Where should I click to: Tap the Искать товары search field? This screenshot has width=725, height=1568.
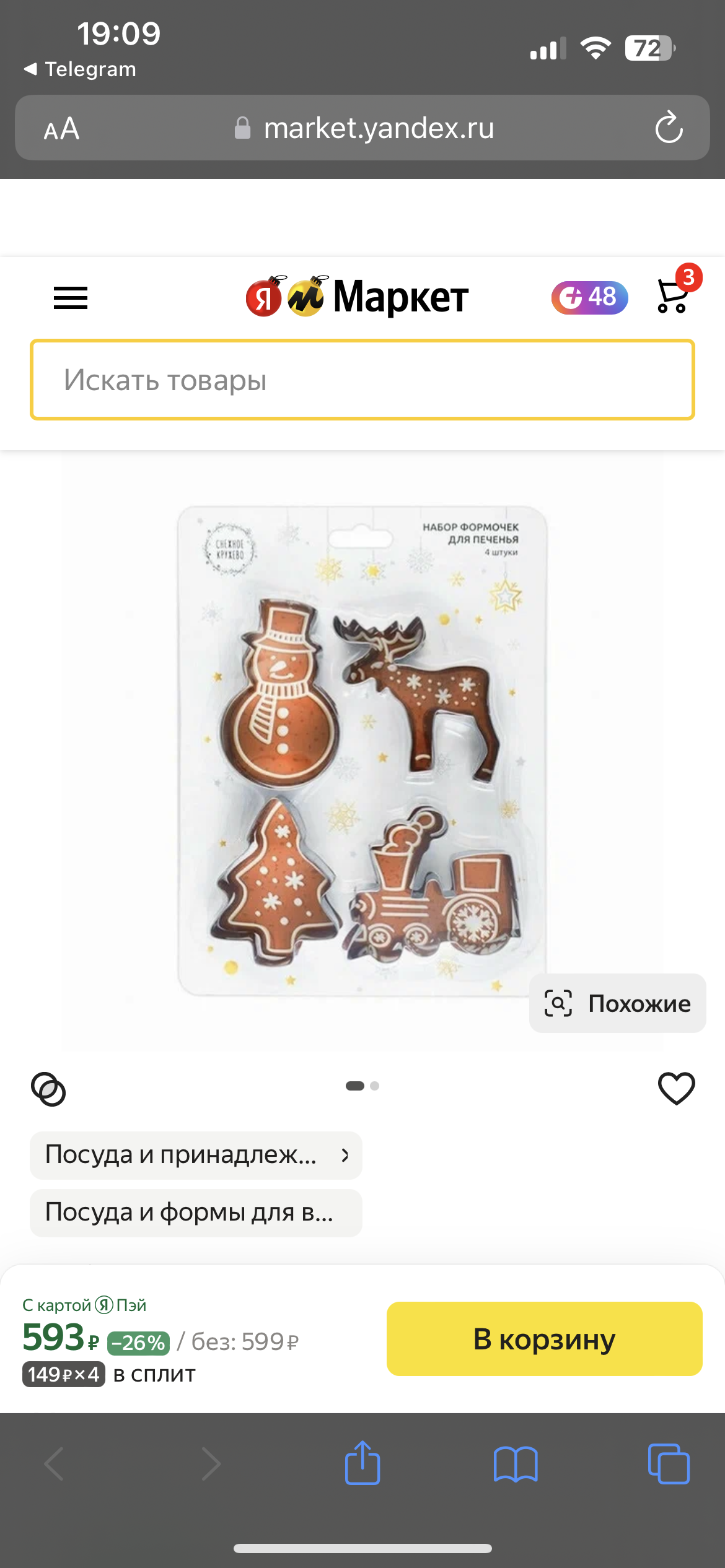click(x=362, y=380)
